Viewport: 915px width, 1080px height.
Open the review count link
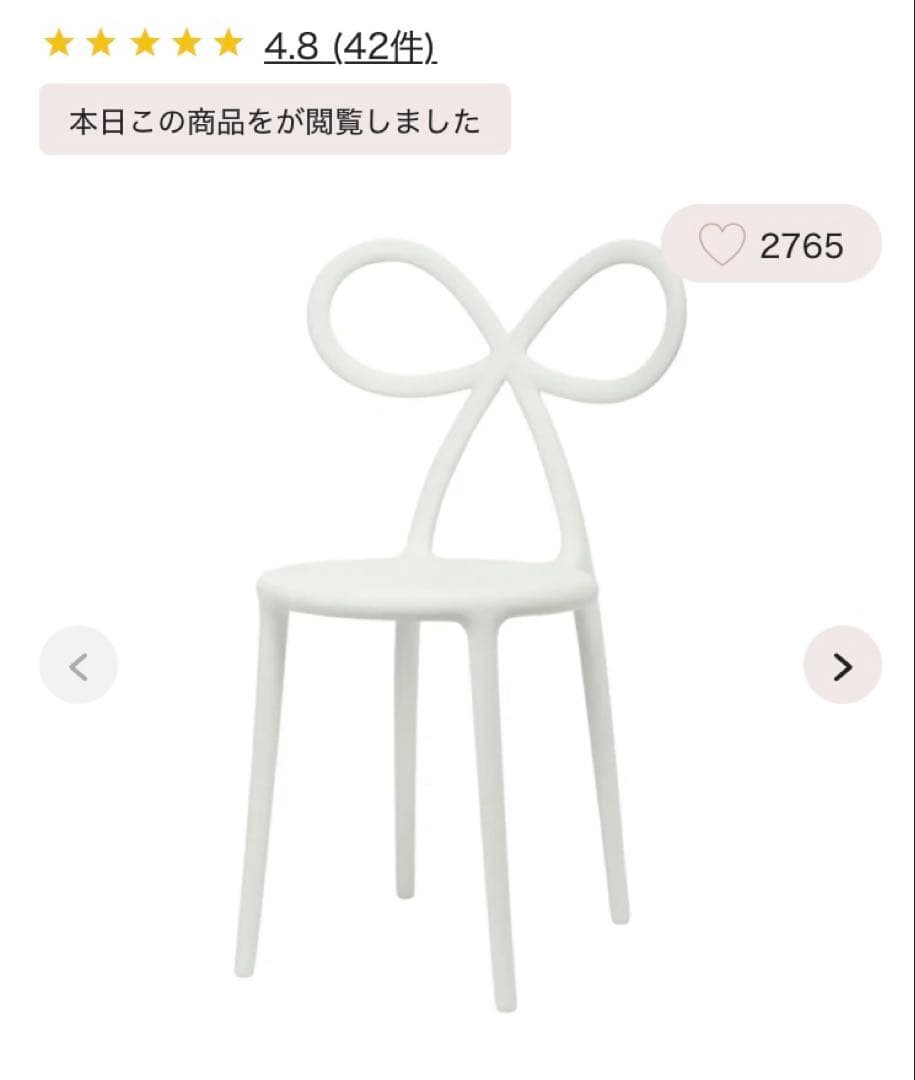(x=383, y=46)
